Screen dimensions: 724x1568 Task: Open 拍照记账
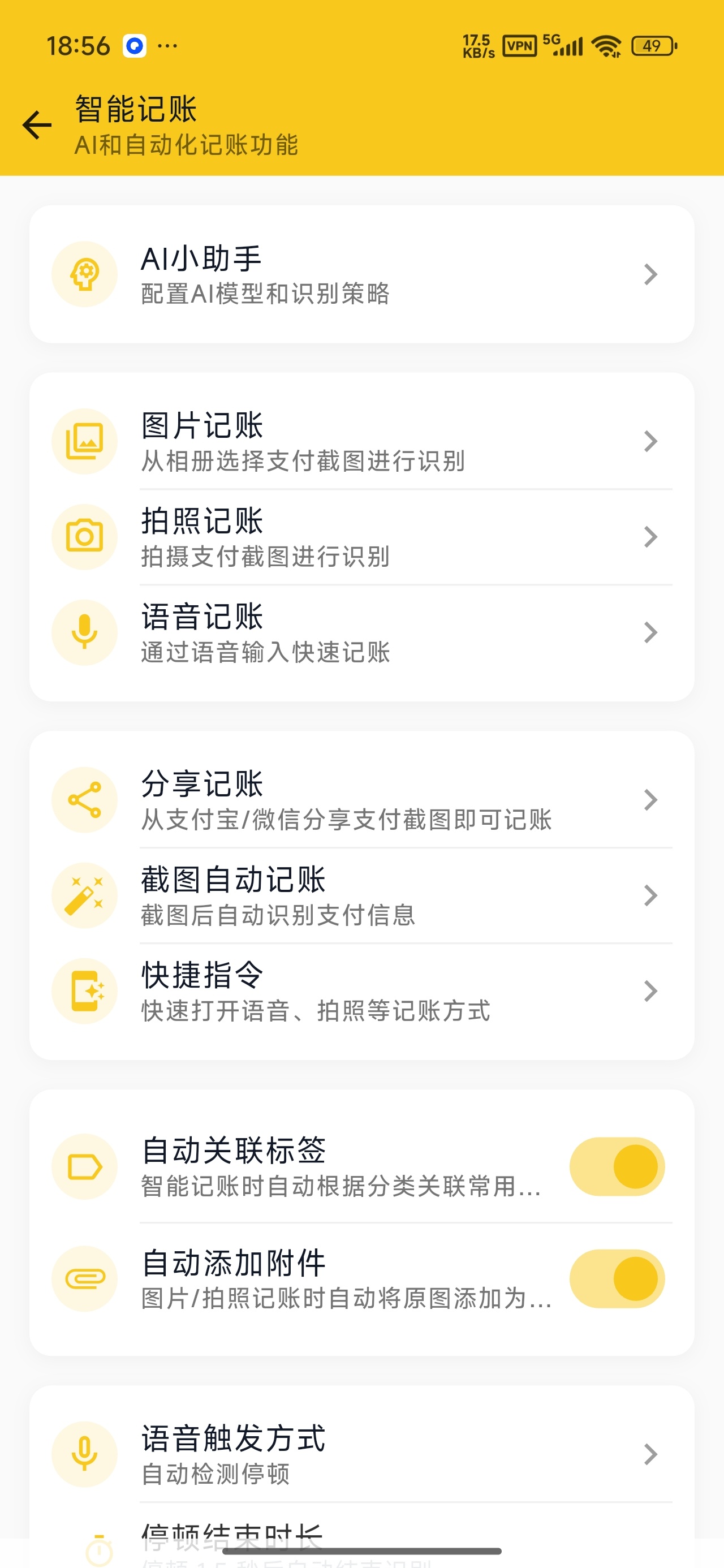(x=361, y=537)
